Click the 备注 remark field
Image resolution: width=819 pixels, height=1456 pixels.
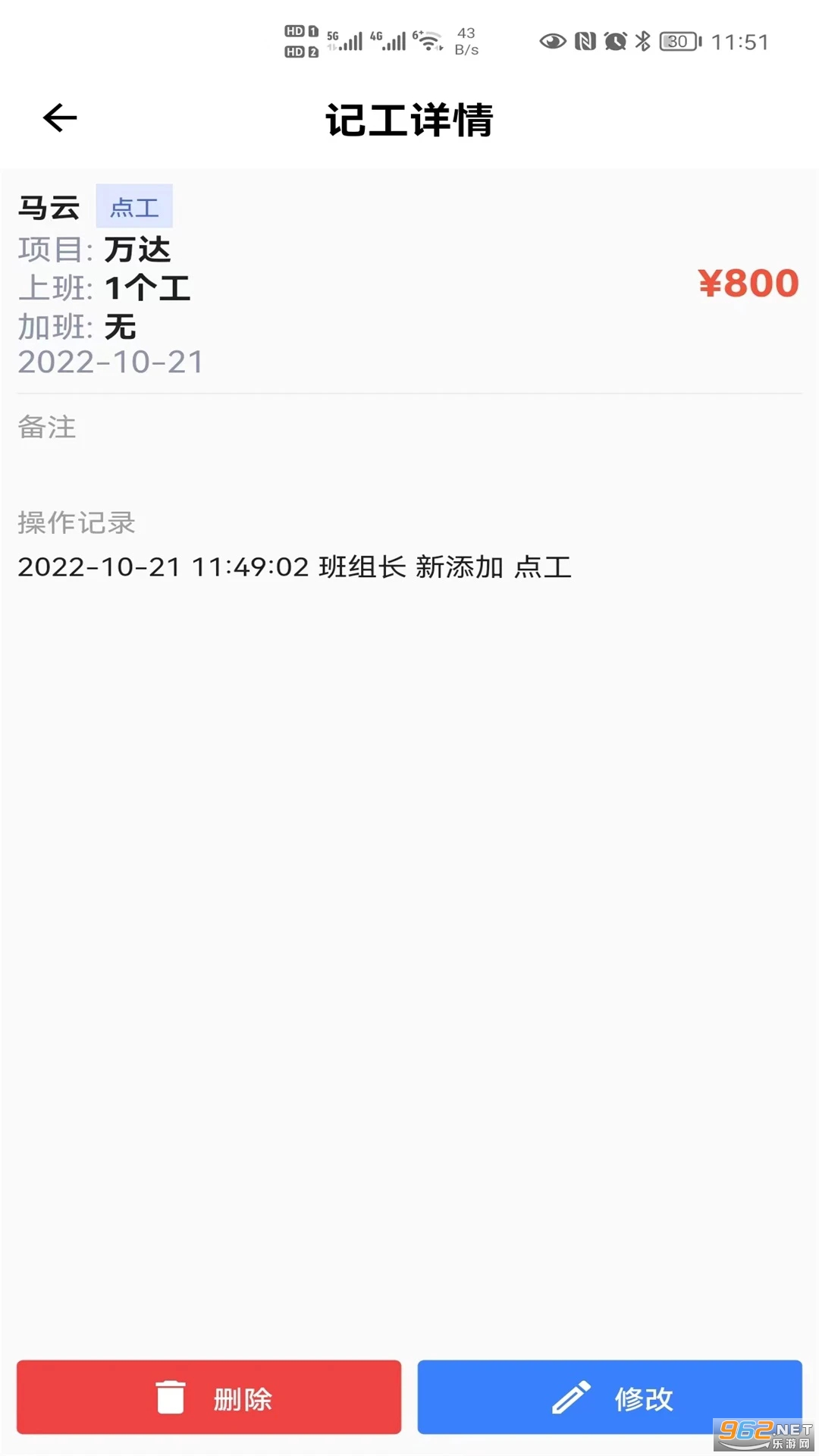pyautogui.click(x=45, y=428)
